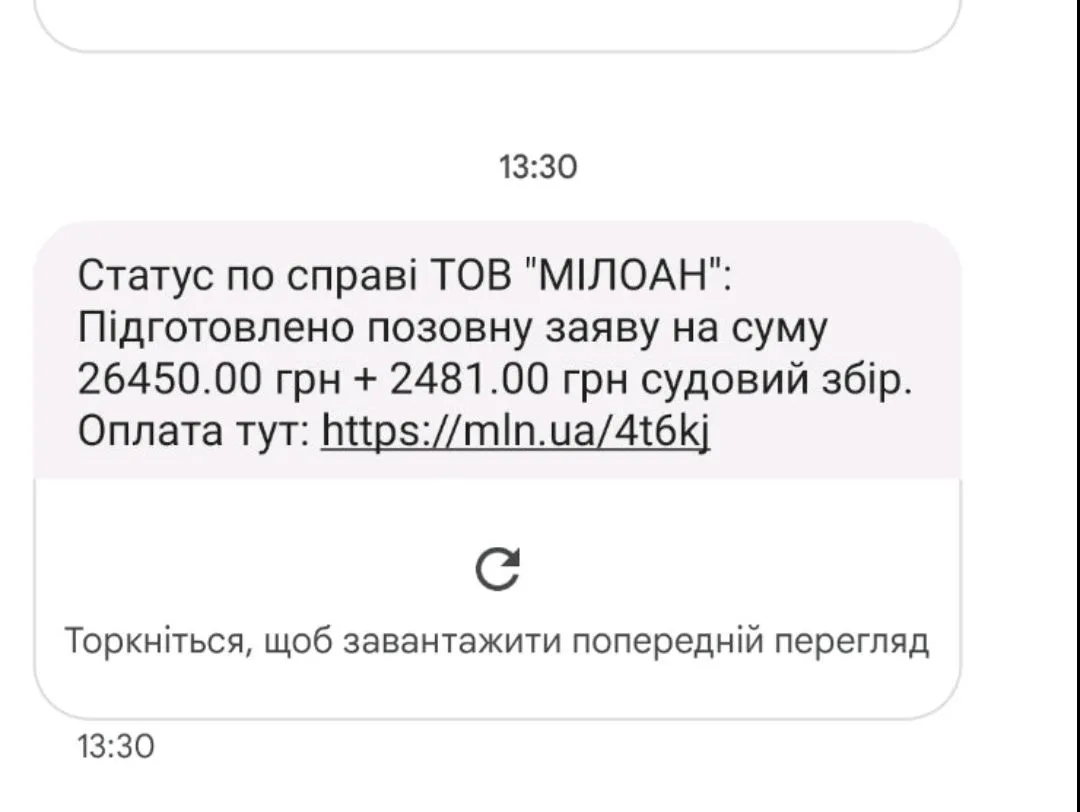The width and height of the screenshot is (1080, 812).
Task: Open the https://mln.ua/4t6kj payment link
Action: pyautogui.click(x=516, y=432)
